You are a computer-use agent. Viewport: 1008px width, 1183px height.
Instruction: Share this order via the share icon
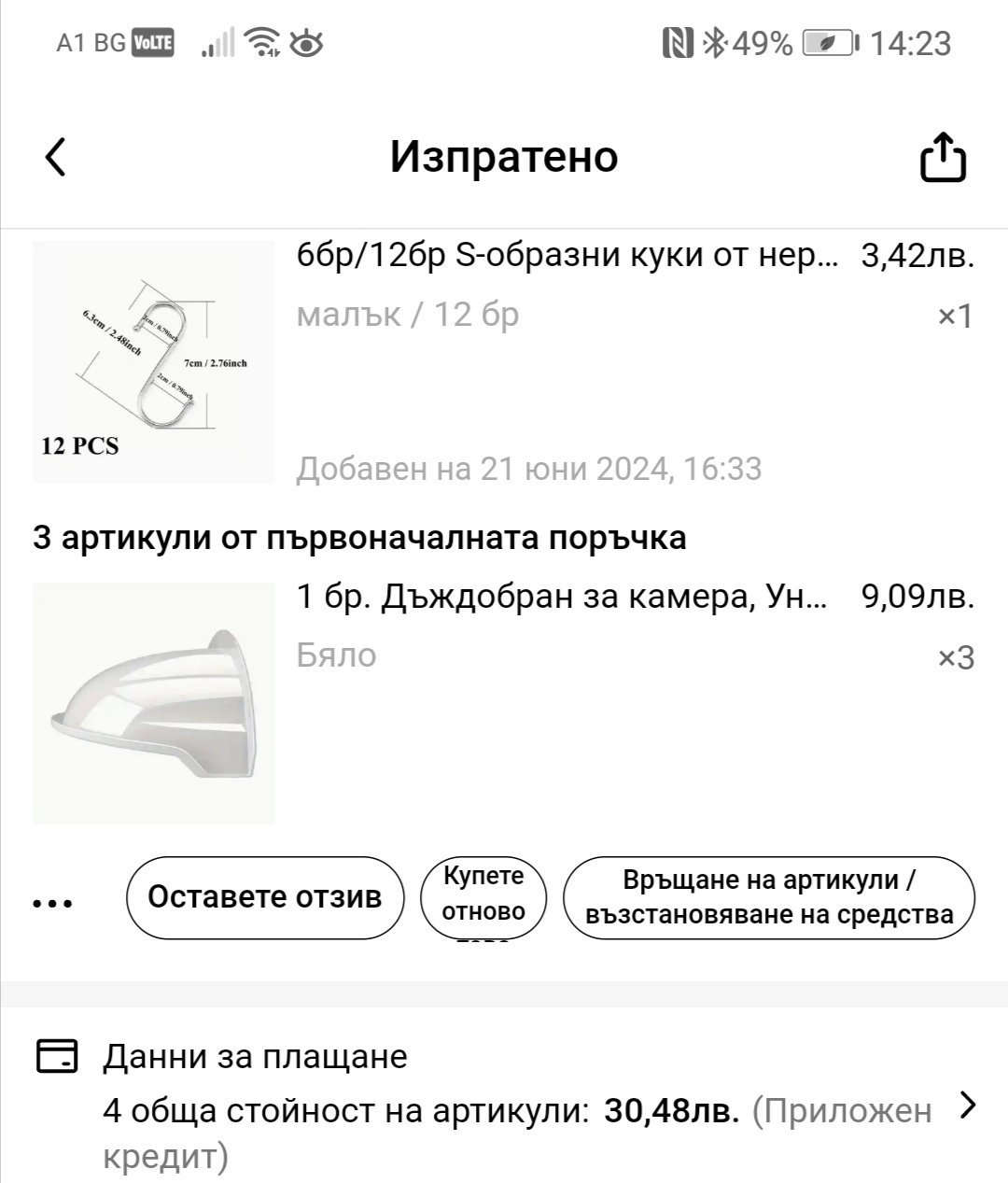(943, 157)
